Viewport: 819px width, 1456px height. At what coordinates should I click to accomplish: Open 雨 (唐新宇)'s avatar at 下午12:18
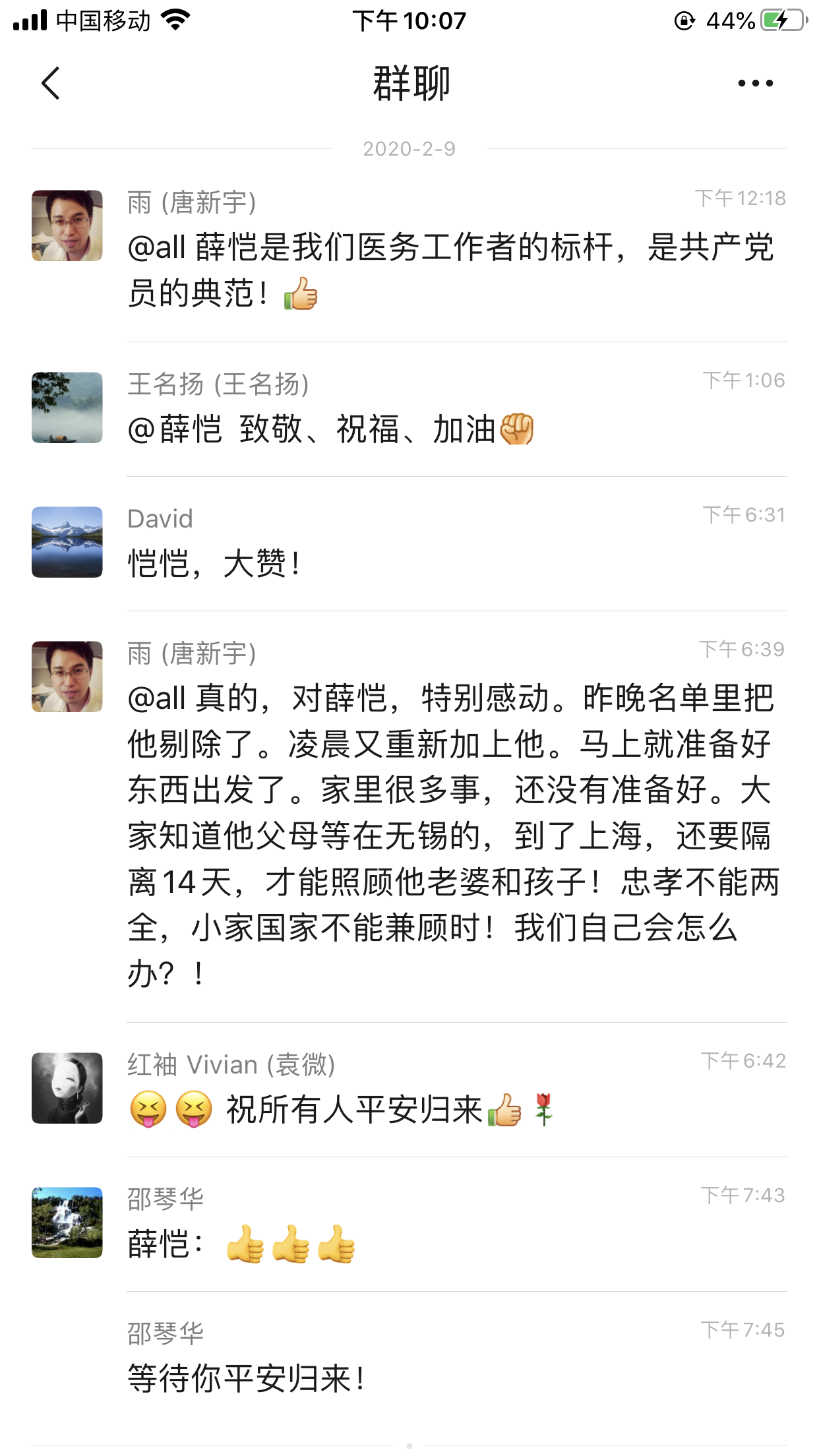coord(67,226)
